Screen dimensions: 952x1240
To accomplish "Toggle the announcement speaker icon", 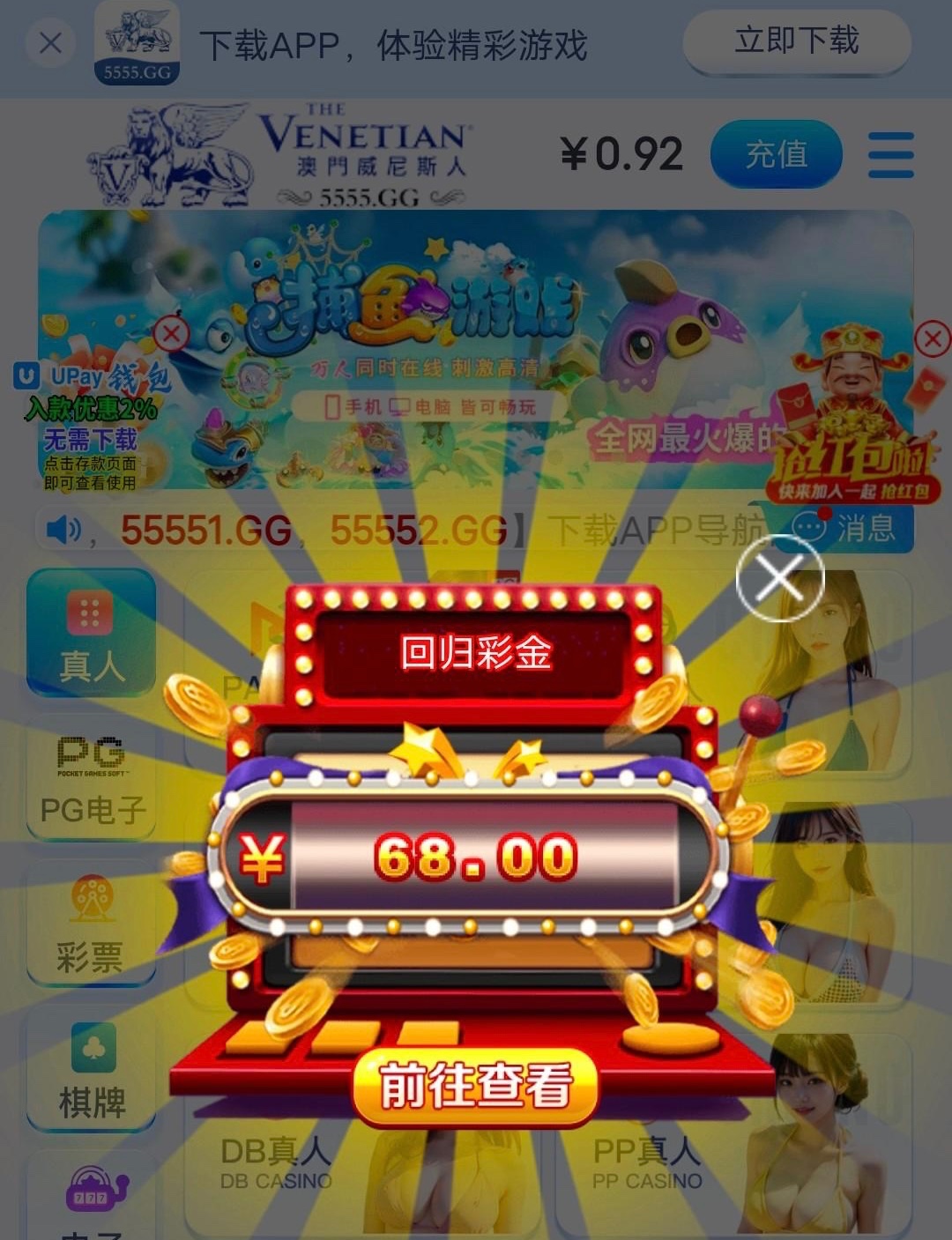I will coord(63,529).
